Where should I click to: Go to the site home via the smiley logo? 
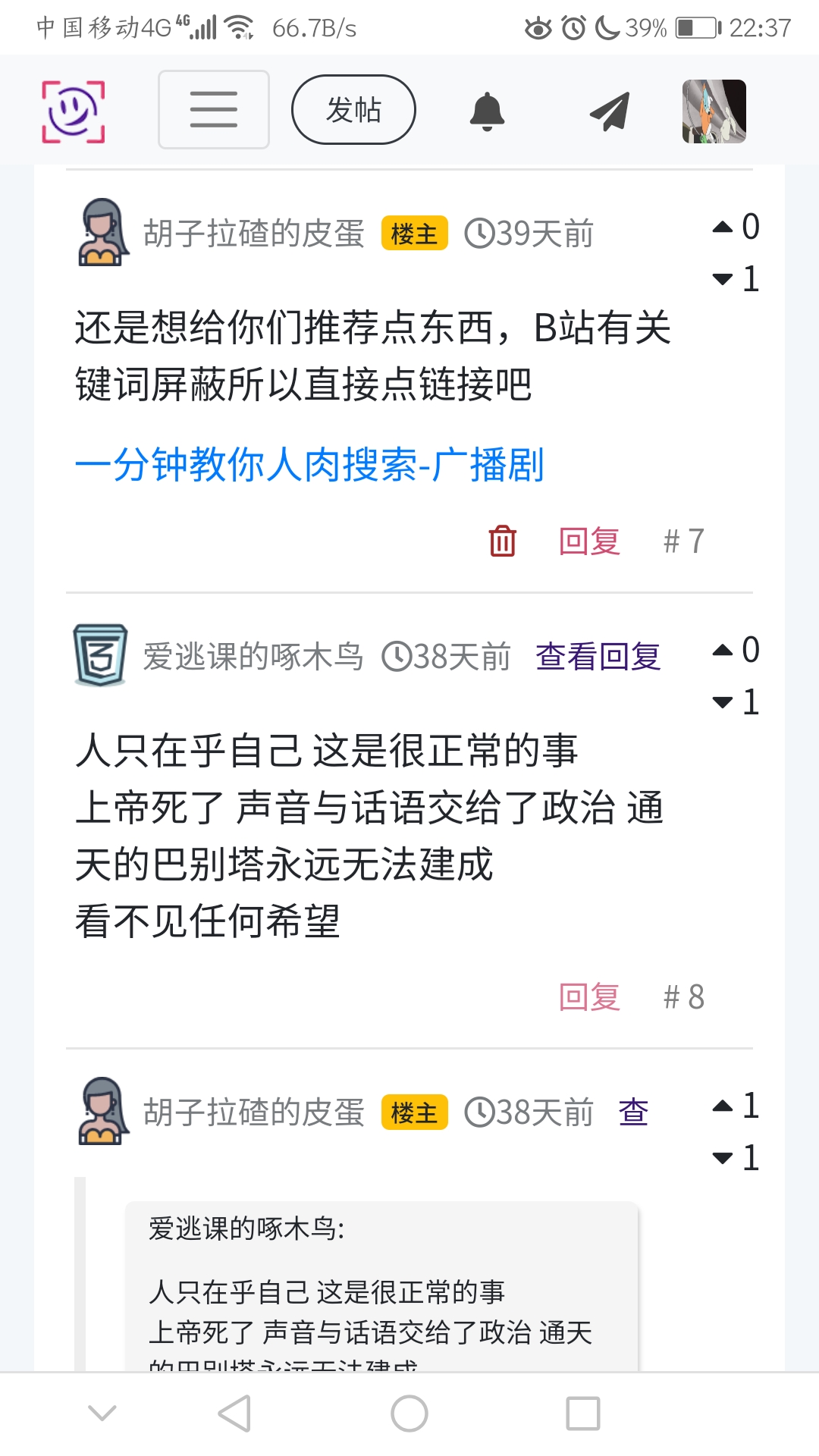pos(73,111)
